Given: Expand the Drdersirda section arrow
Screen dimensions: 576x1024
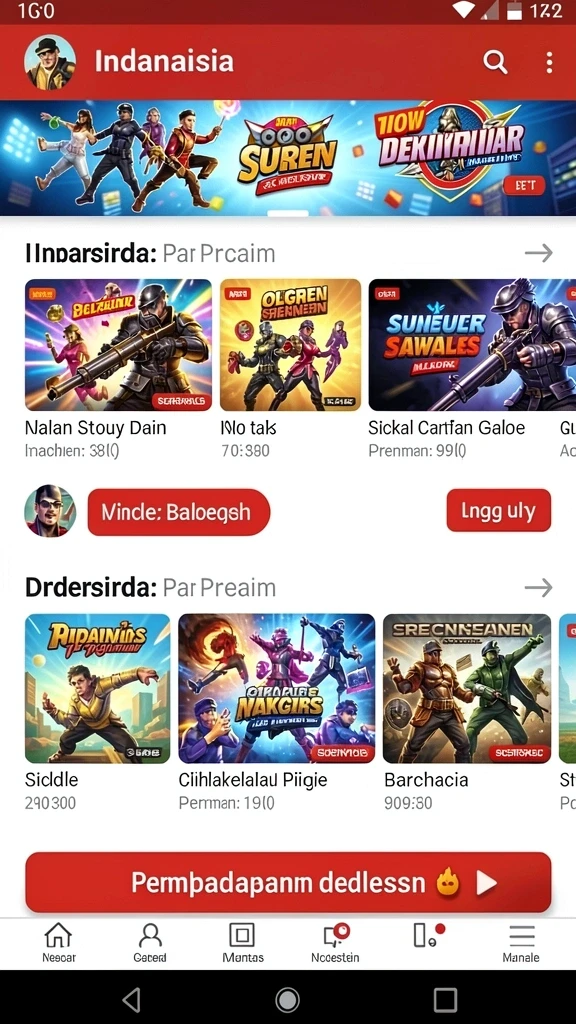Looking at the screenshot, I should click(539, 588).
